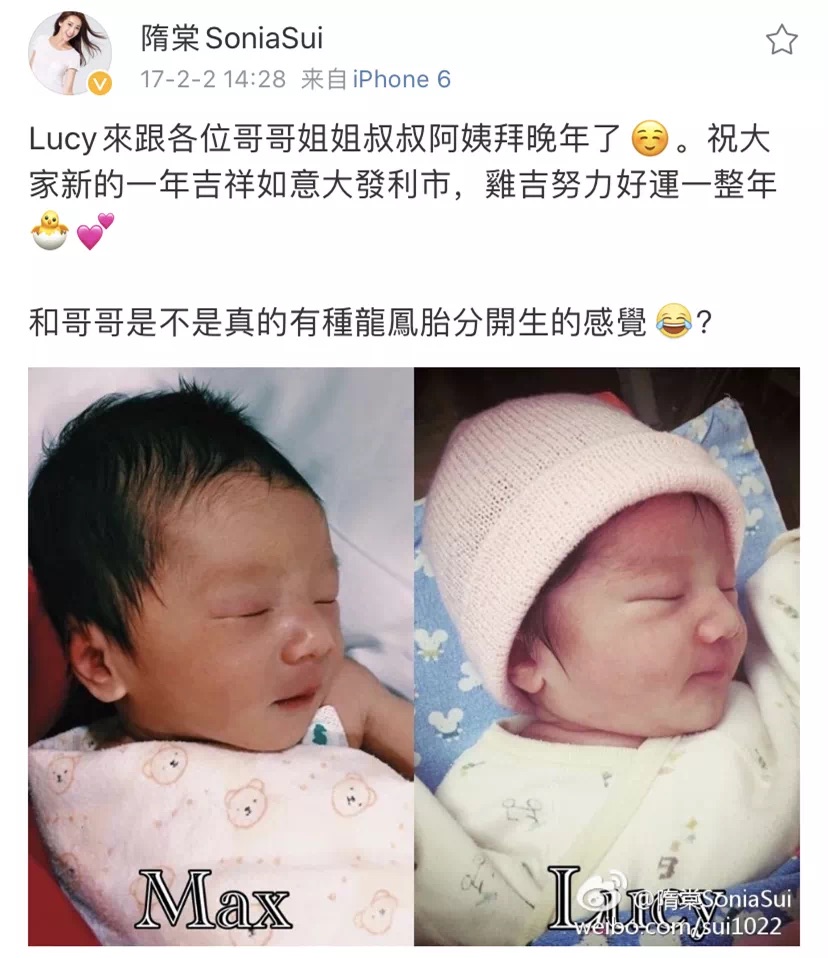Tap the username 隋棠SoniaSui

pos(232,38)
